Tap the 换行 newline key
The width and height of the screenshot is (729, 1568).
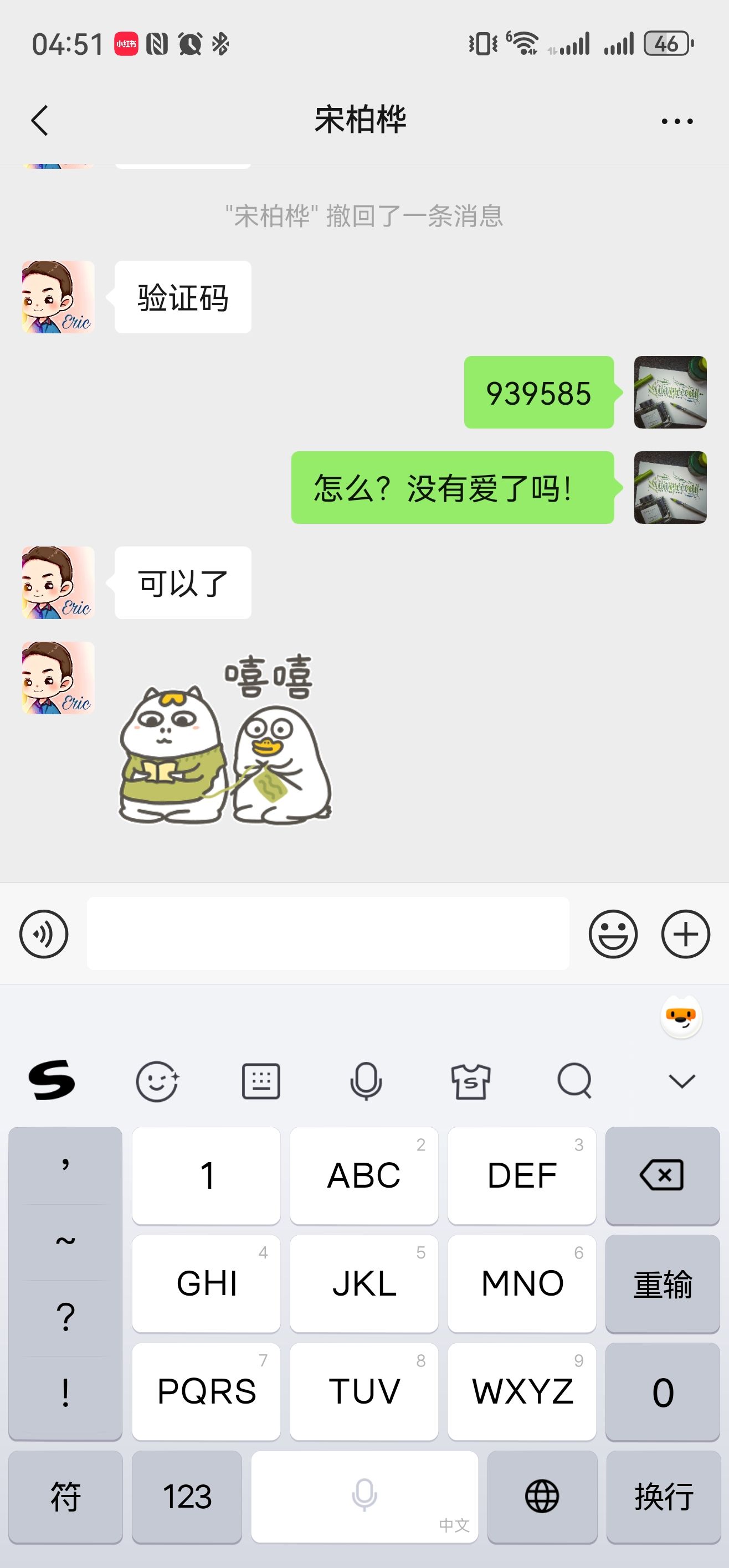pyautogui.click(x=663, y=1497)
